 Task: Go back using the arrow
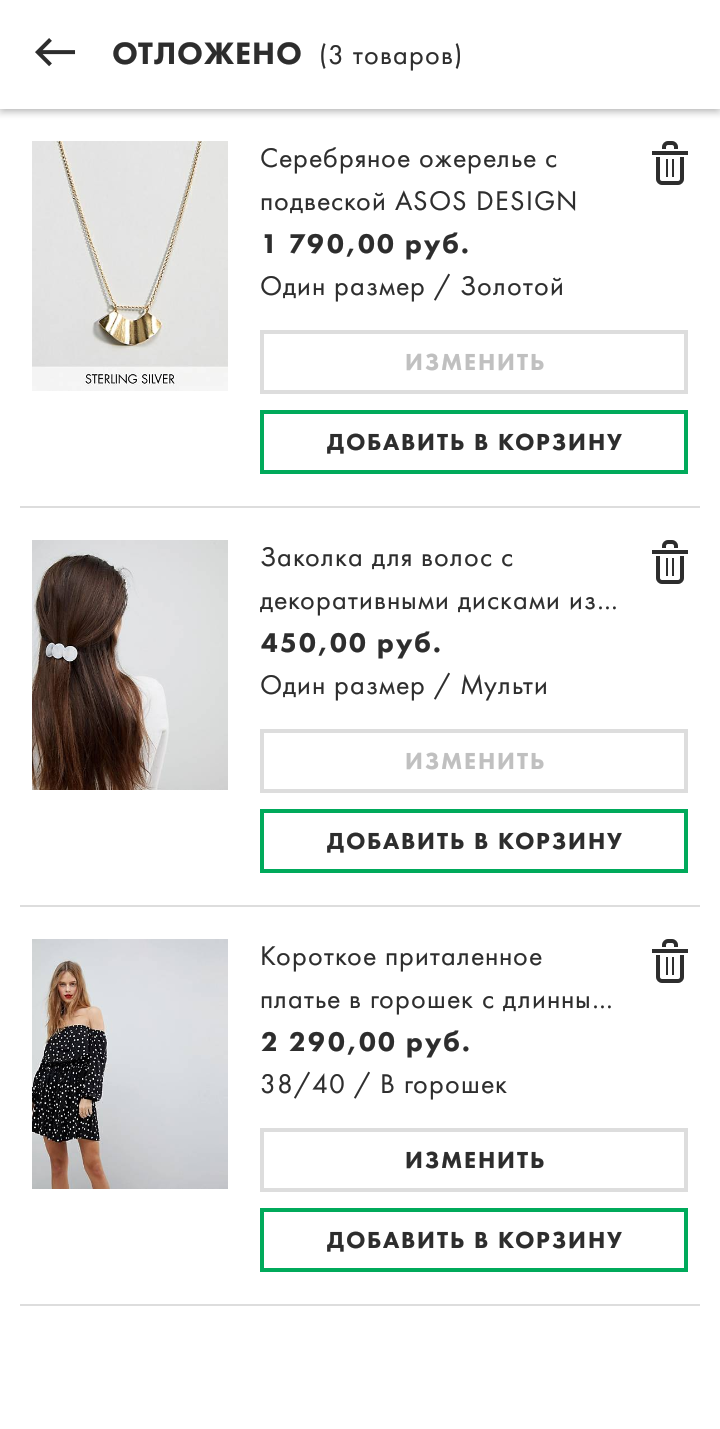click(x=55, y=53)
